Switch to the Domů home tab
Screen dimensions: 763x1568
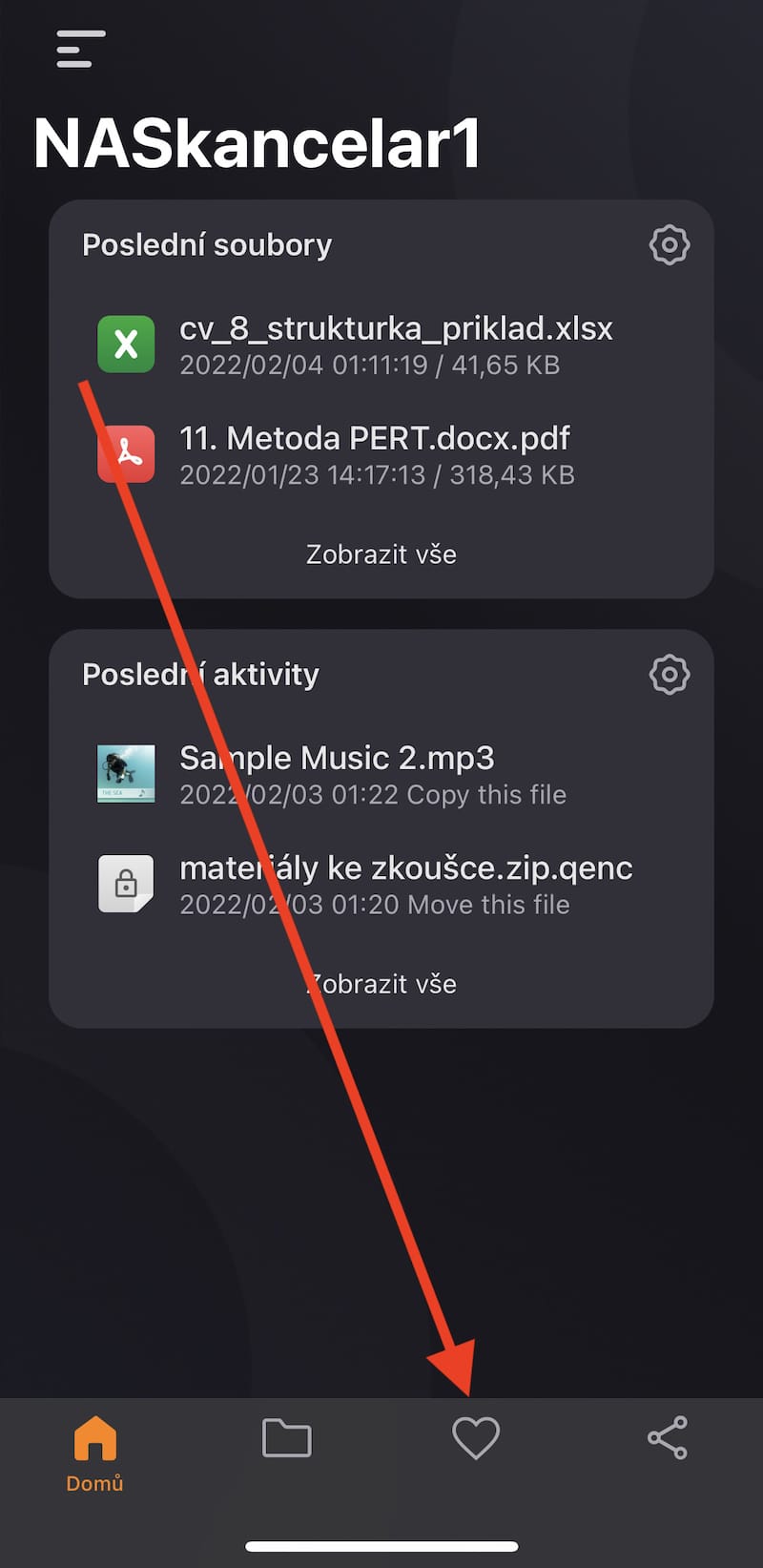click(94, 1453)
